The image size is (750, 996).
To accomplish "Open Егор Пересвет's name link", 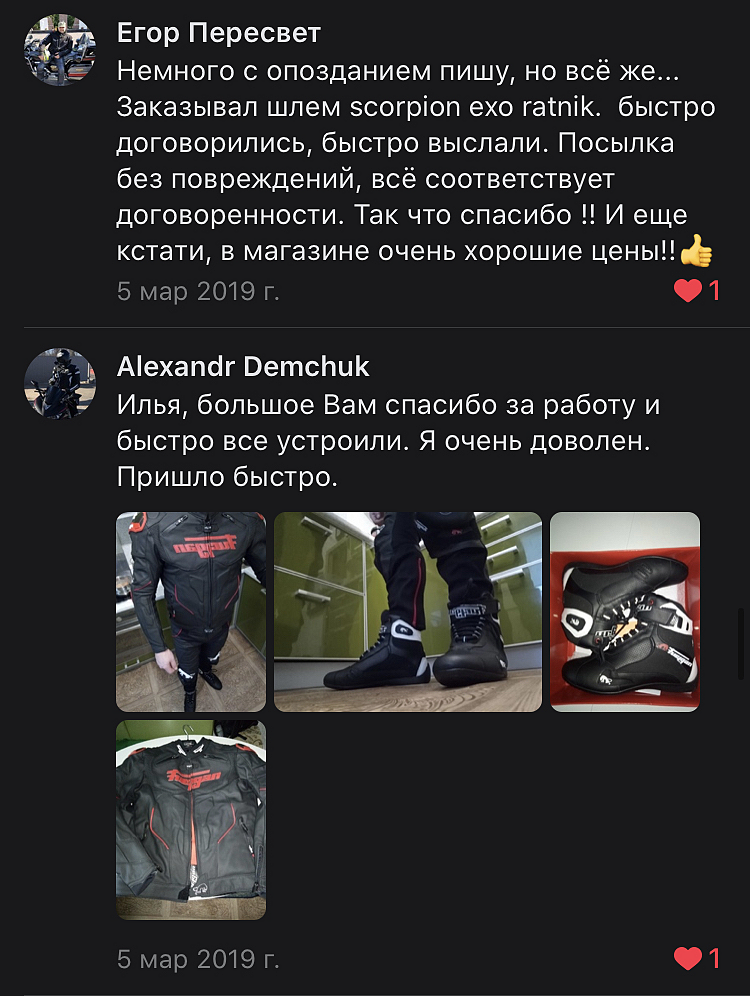I will [x=219, y=33].
